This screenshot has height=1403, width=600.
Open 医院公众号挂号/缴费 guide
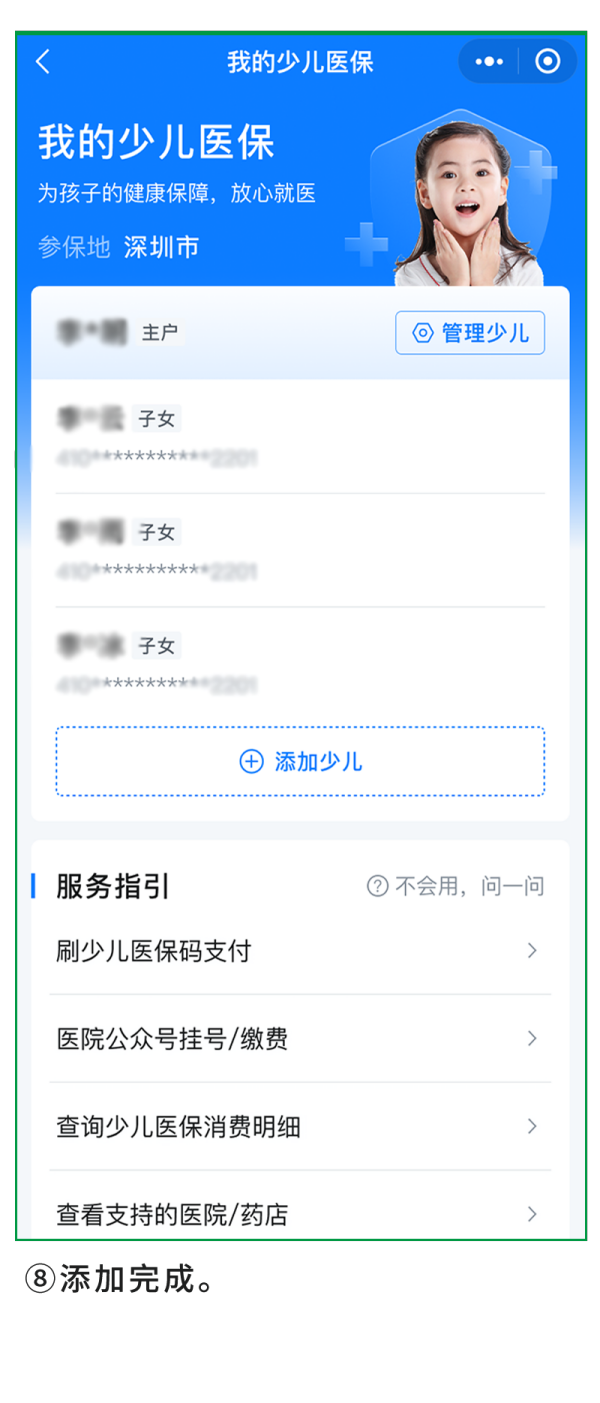tap(300, 1039)
